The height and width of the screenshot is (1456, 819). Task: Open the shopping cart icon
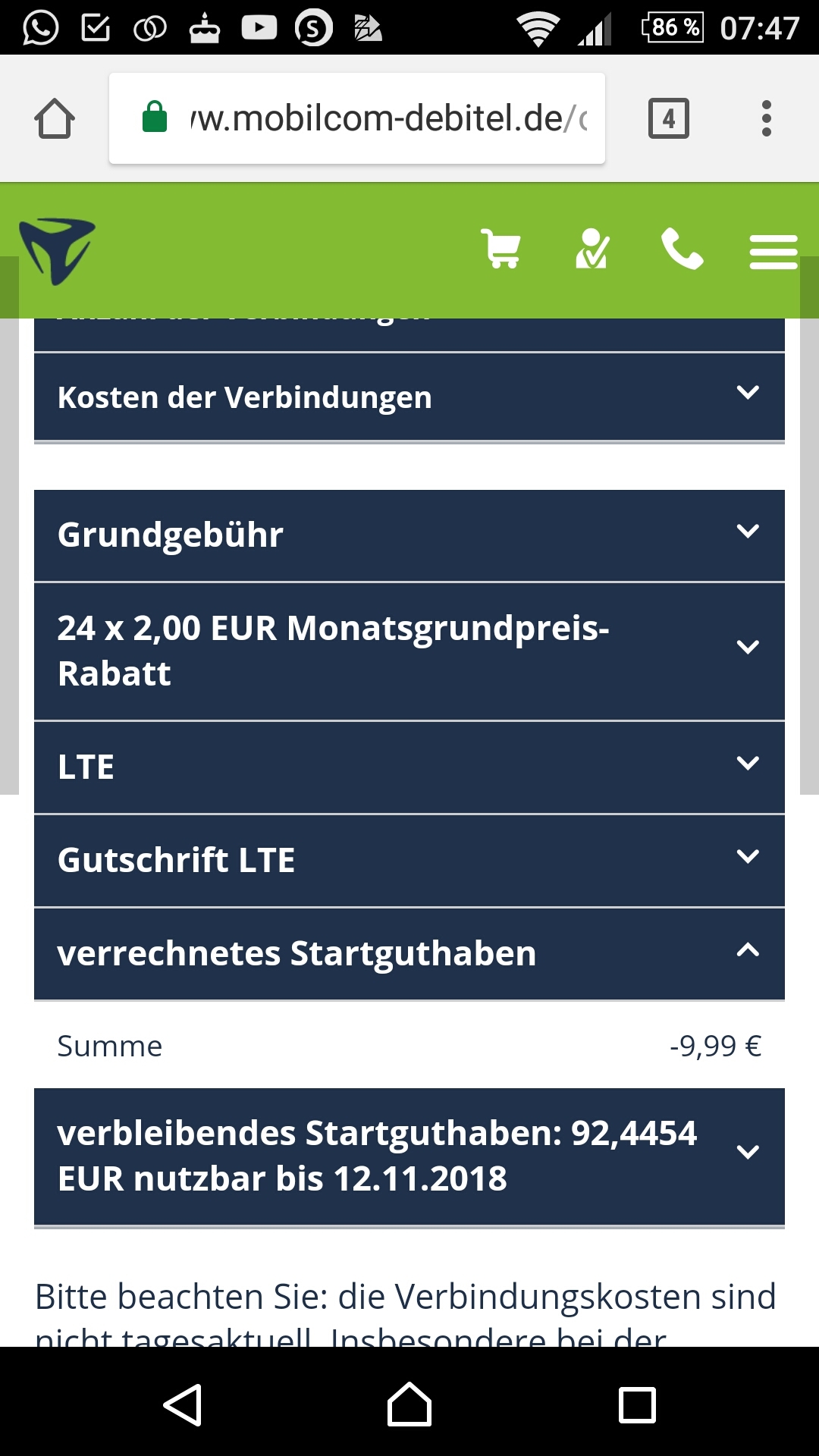501,249
